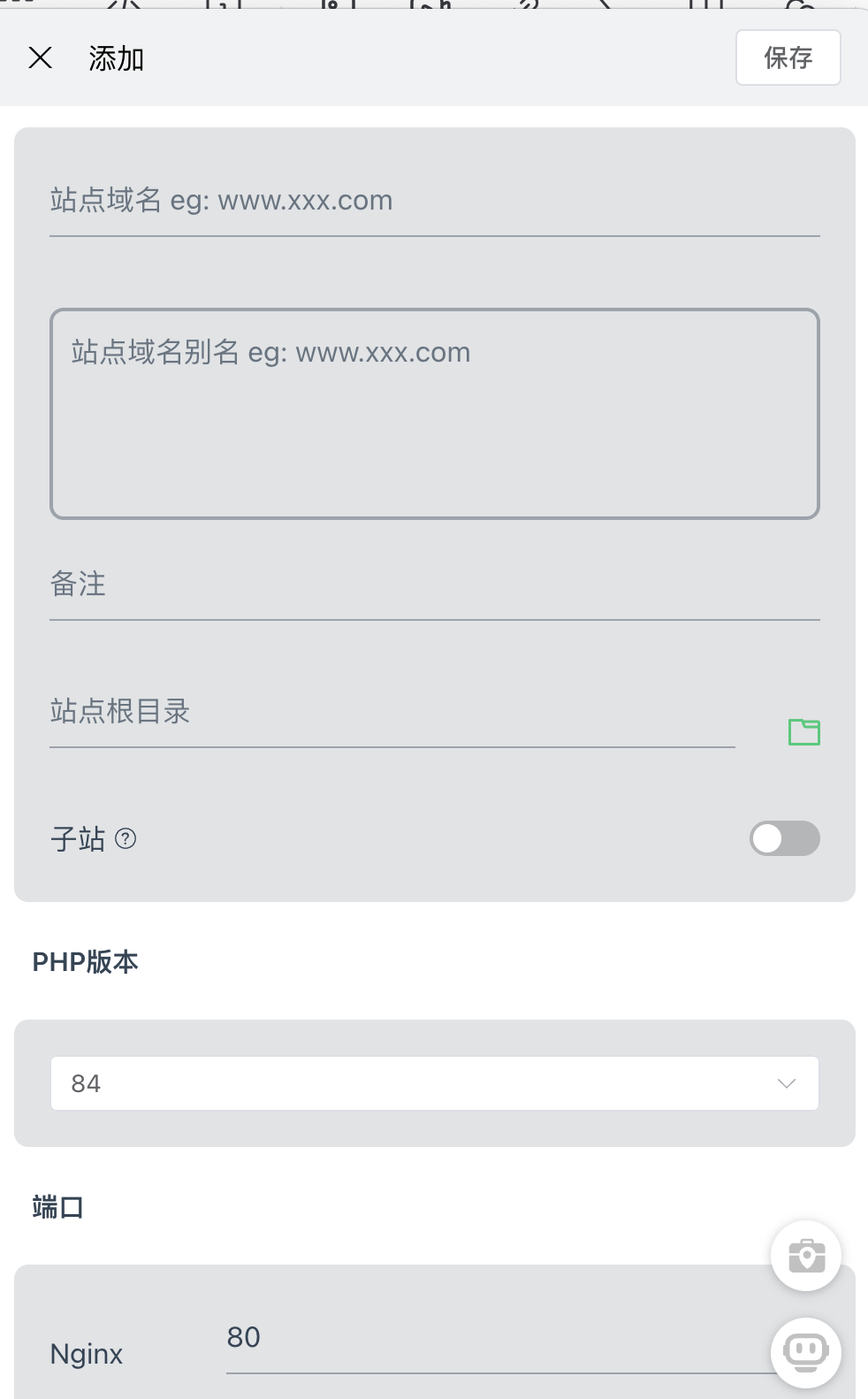Image resolution: width=868 pixels, height=1399 pixels.
Task: Click the 添加 title text
Action: click(x=116, y=57)
